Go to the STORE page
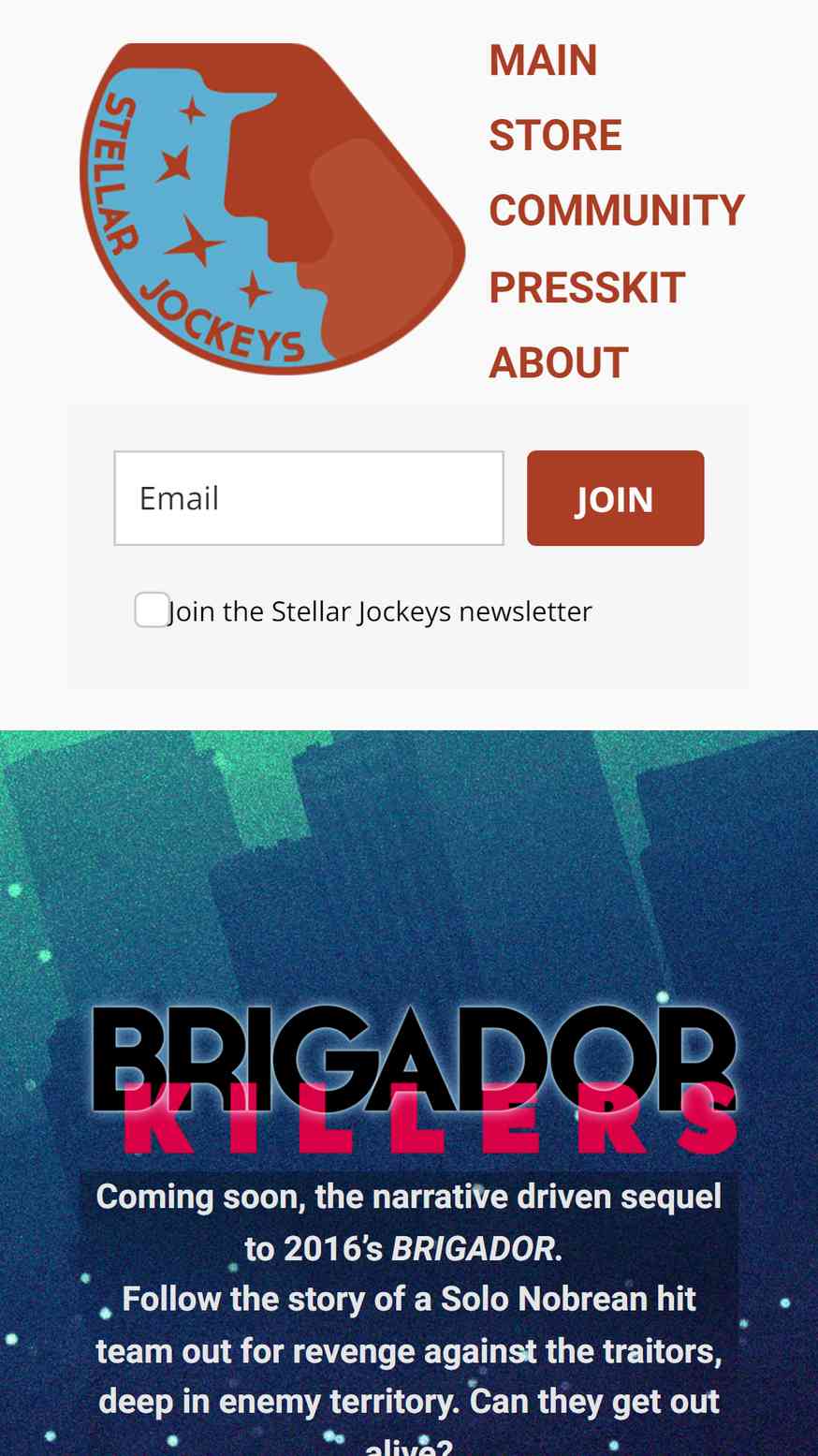818x1456 pixels. pos(555,136)
